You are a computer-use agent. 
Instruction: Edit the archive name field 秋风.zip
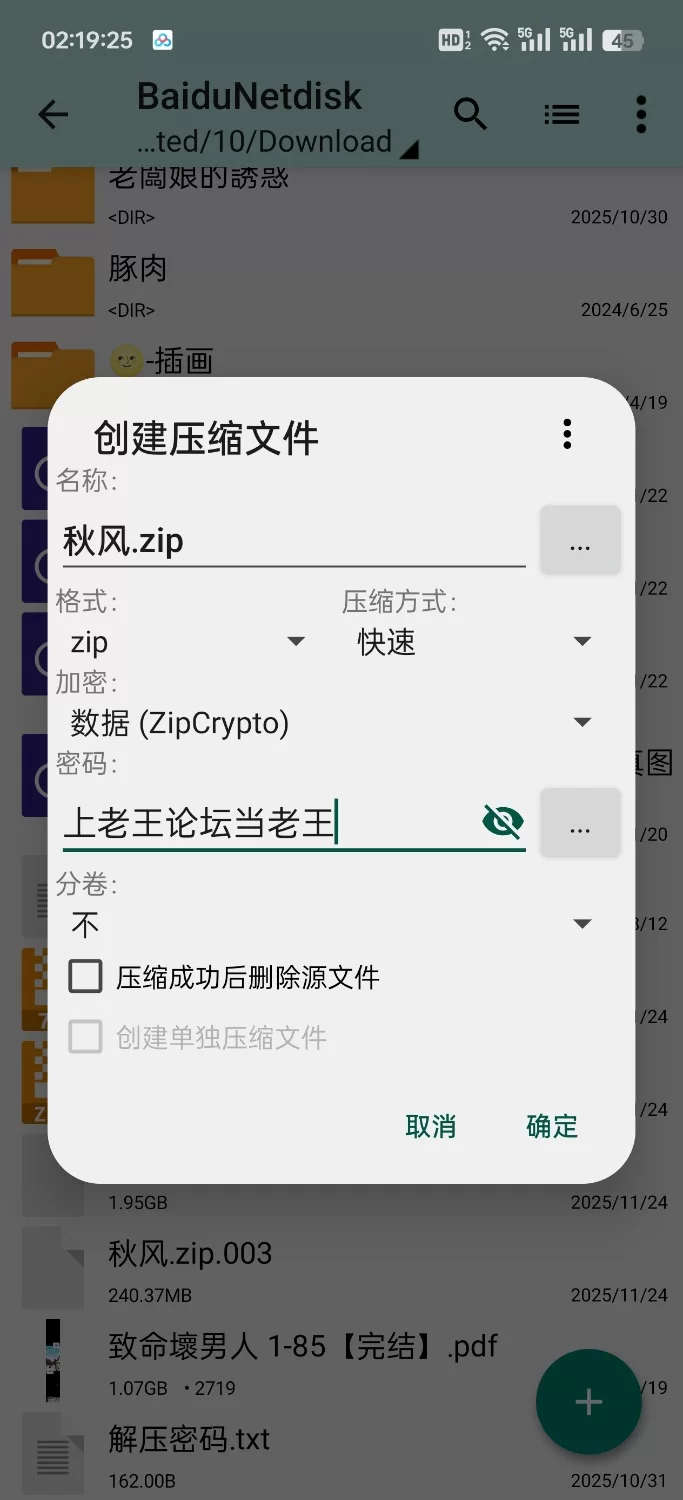pos(290,541)
